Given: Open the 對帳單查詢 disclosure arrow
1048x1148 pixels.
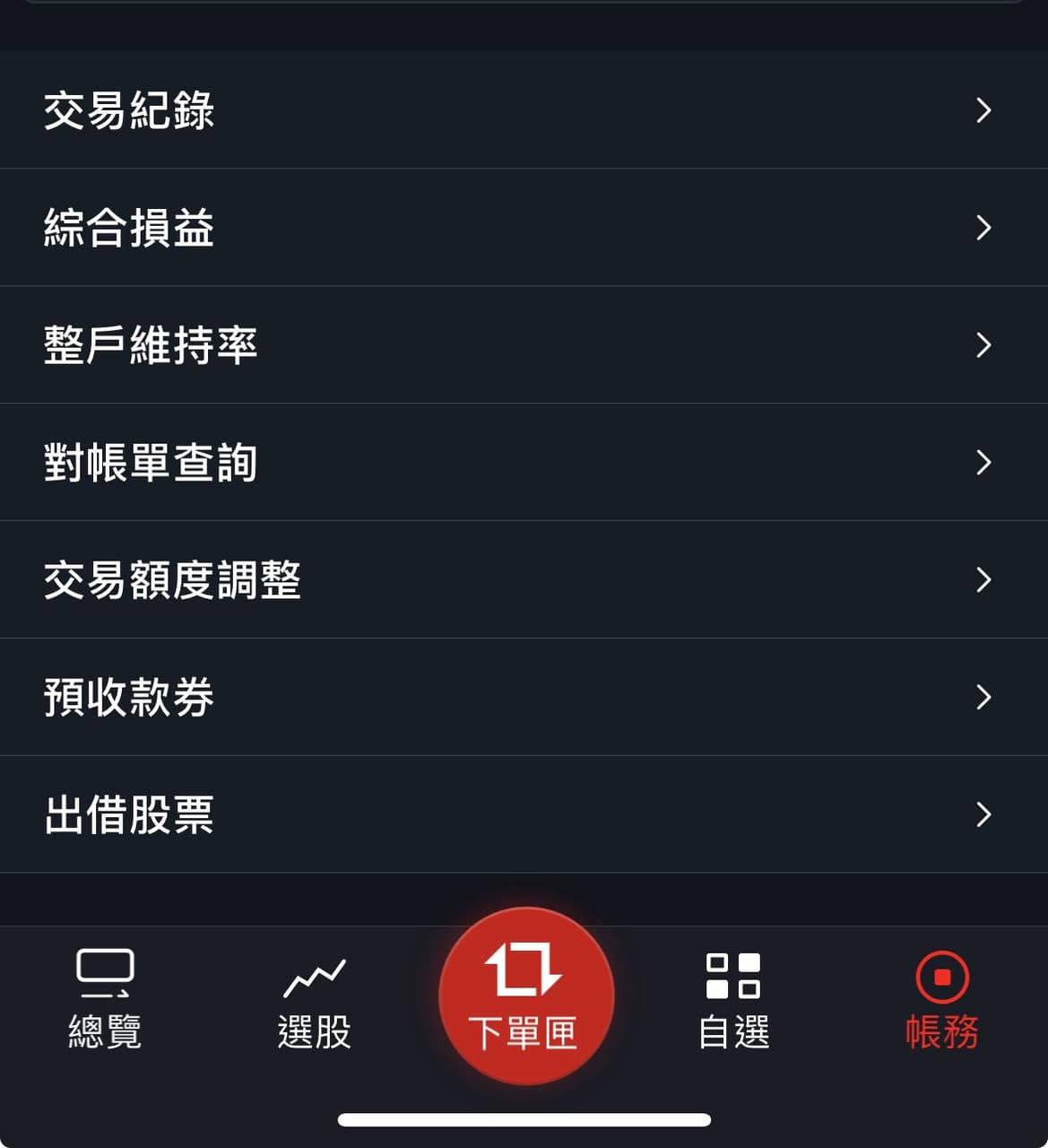Looking at the screenshot, I should pyautogui.click(x=983, y=463).
